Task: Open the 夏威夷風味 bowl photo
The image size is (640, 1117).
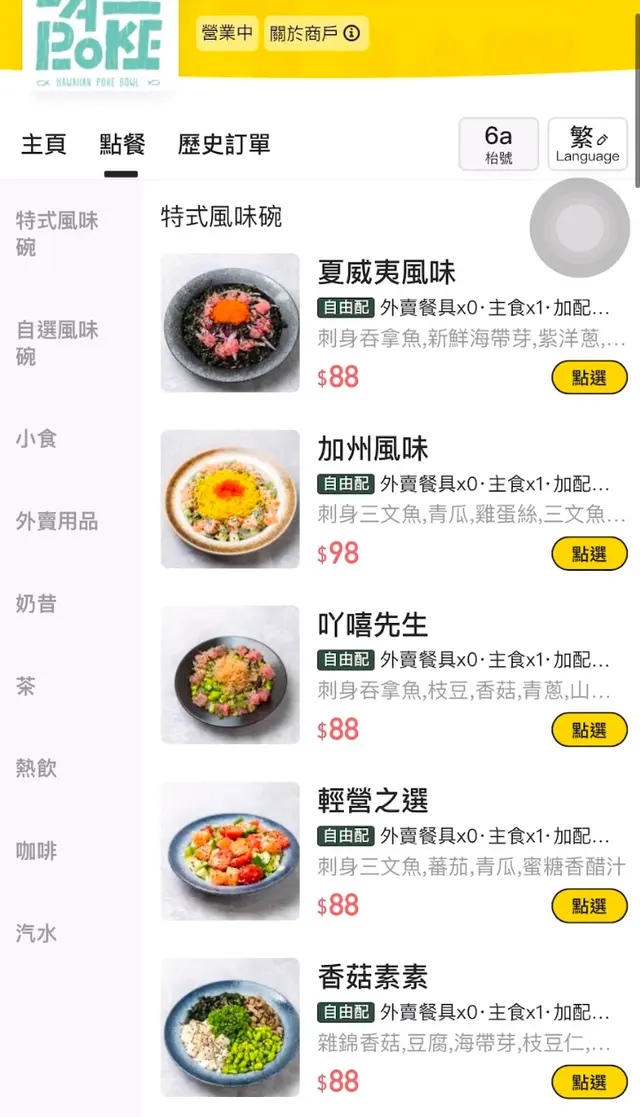Action: pos(230,322)
